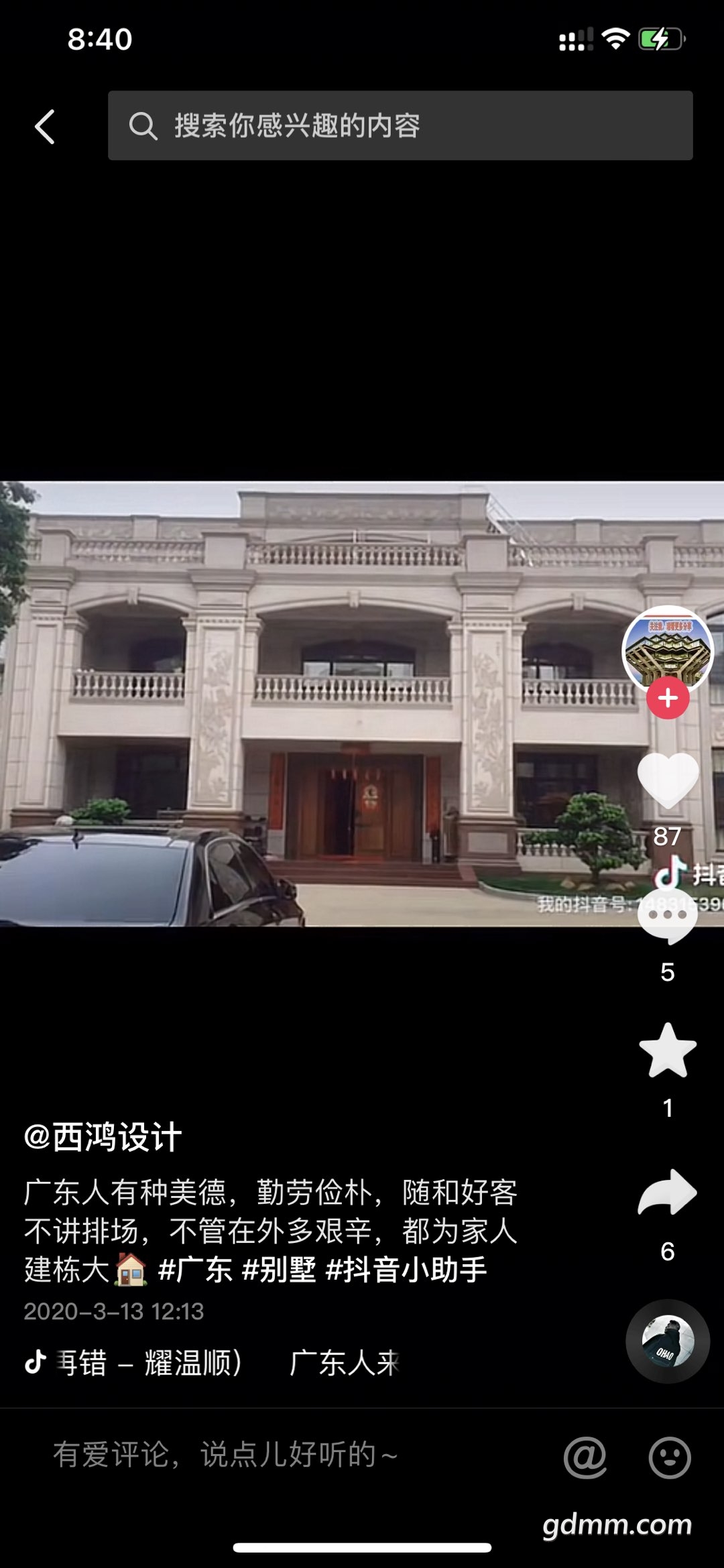This screenshot has width=724, height=1568.
Task: Open the #抖音小助手 hashtag
Action: (406, 1270)
